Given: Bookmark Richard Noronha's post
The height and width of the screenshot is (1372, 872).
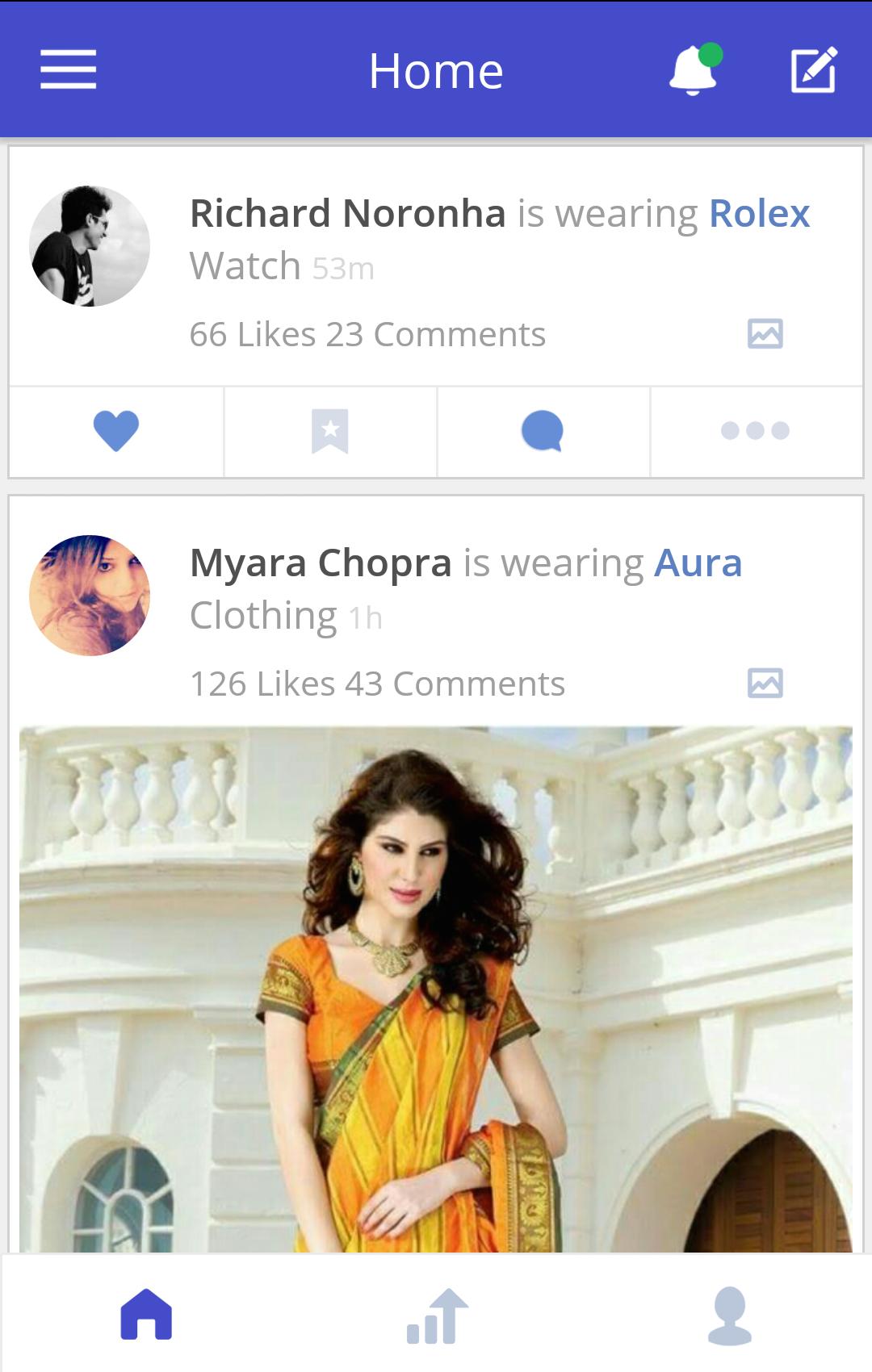Looking at the screenshot, I should point(330,431).
